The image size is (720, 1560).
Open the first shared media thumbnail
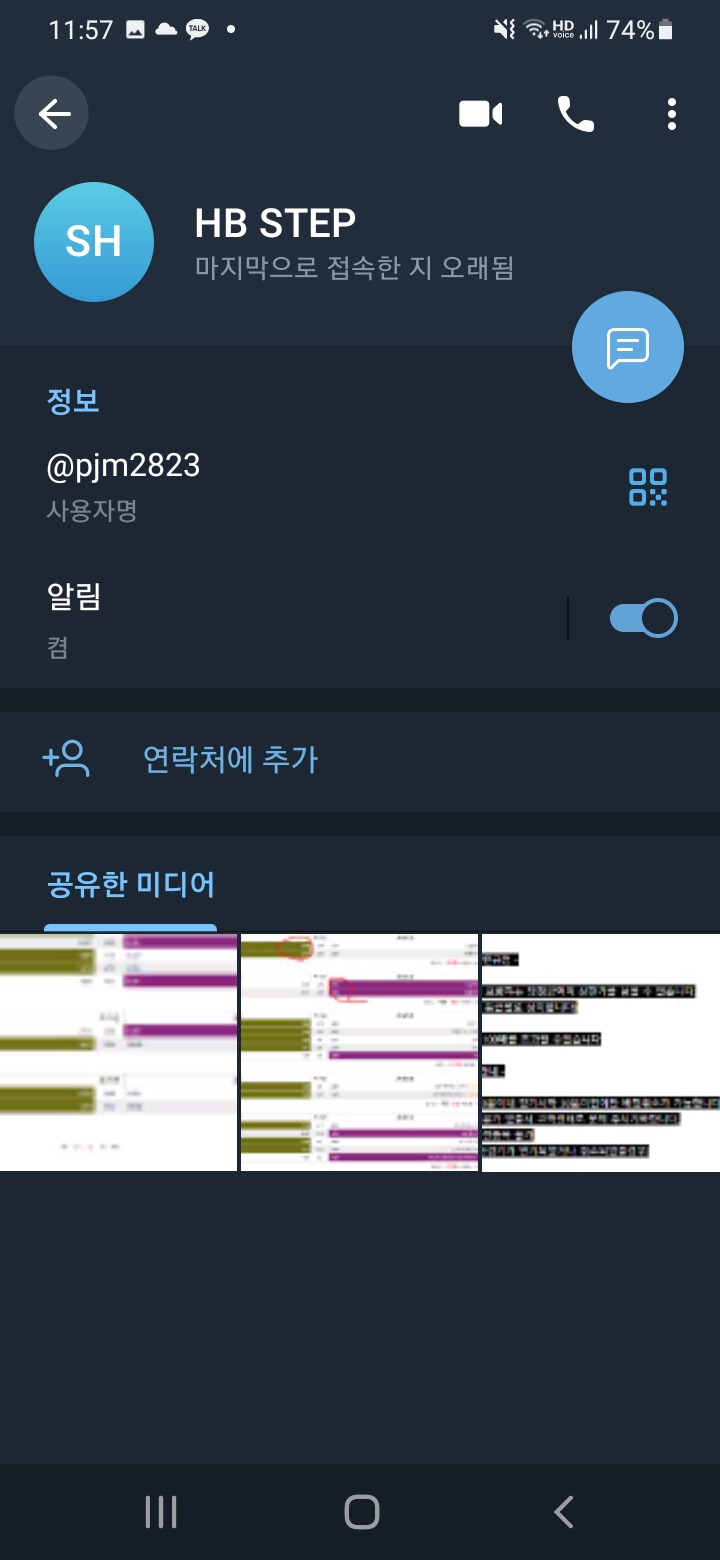pos(118,1052)
